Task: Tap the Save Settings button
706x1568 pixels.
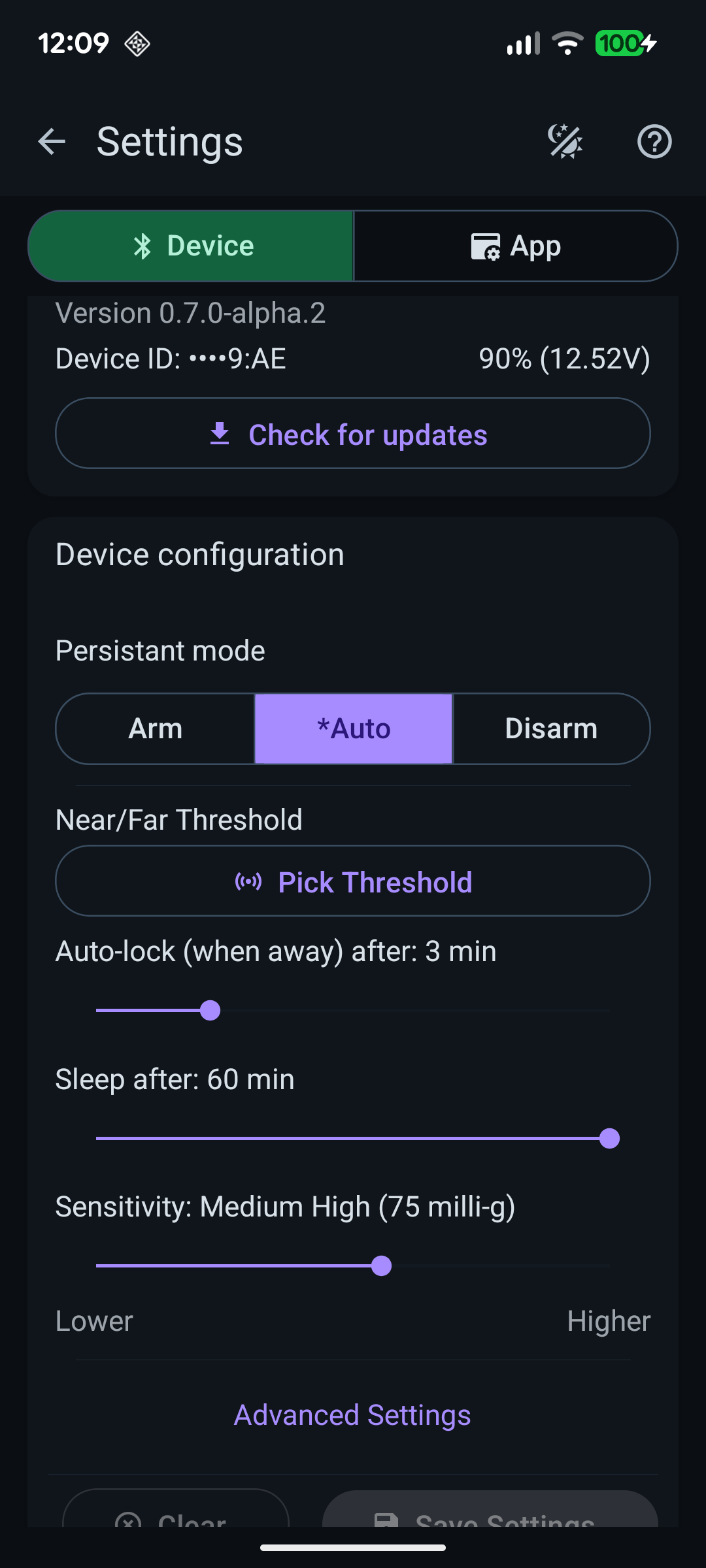Action: coord(490,1514)
